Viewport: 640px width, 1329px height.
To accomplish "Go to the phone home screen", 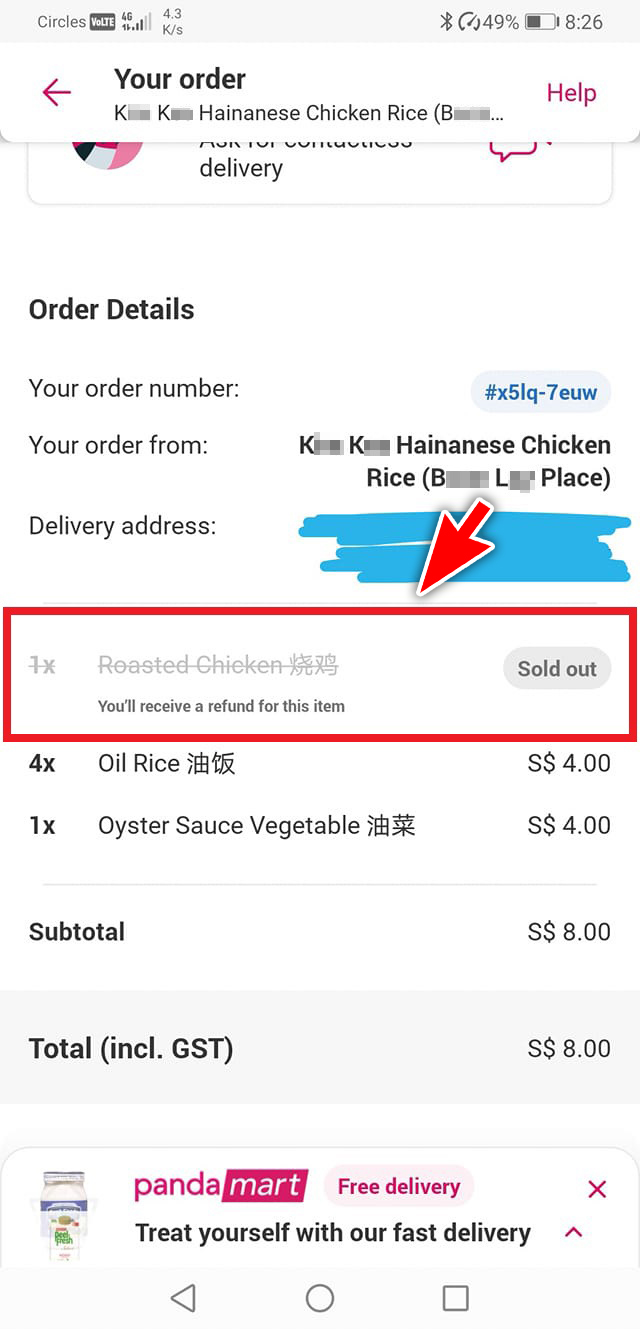I will [x=320, y=1298].
